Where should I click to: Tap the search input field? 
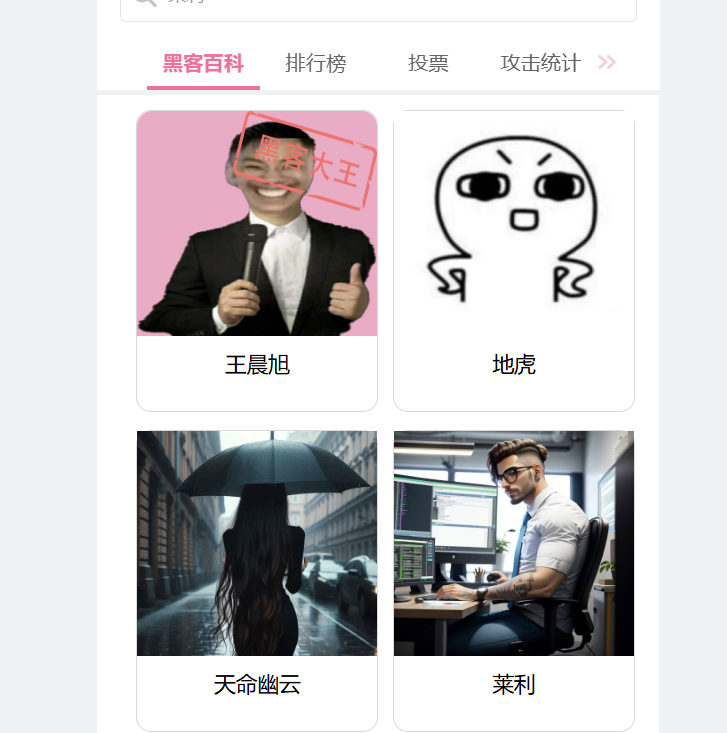tap(380, 8)
